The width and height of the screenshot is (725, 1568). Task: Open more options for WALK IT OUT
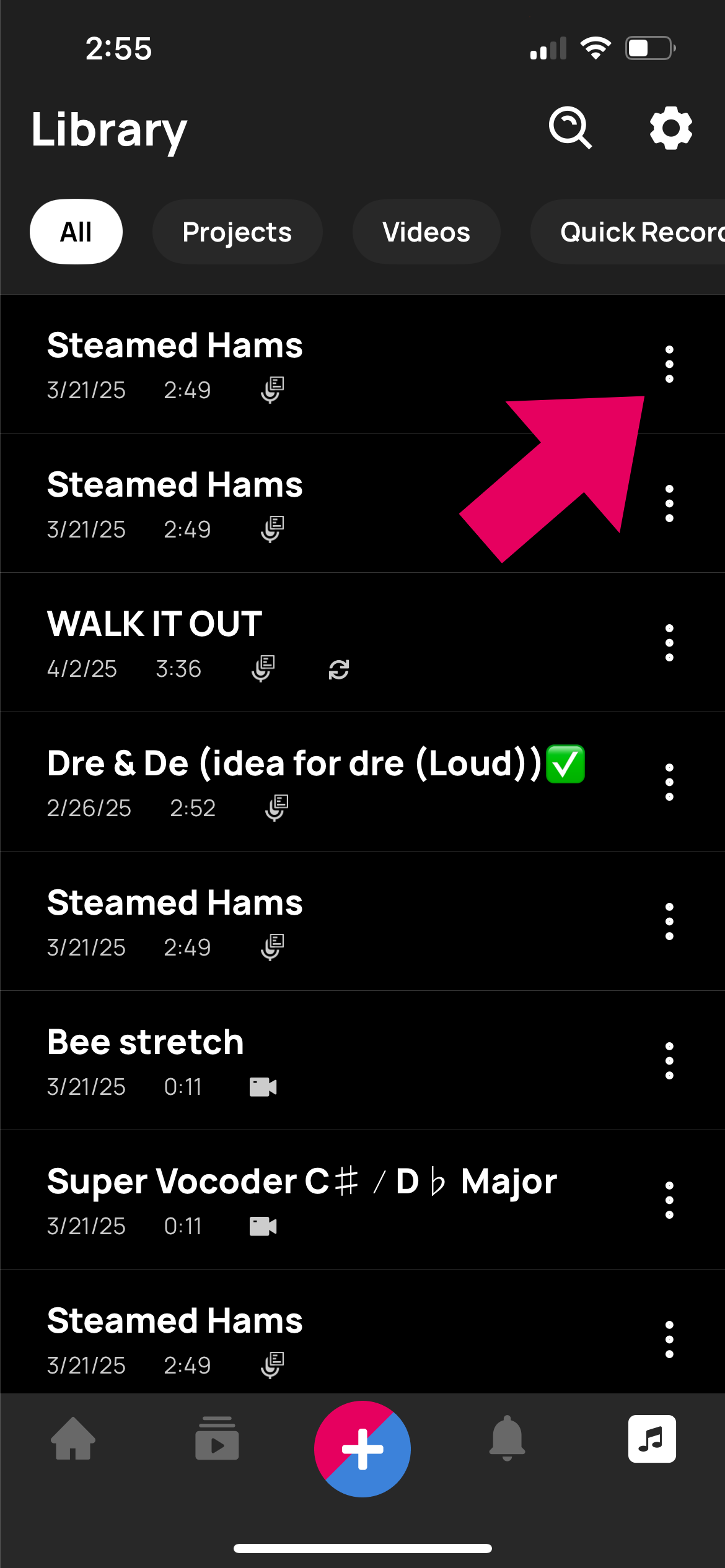coord(669,643)
